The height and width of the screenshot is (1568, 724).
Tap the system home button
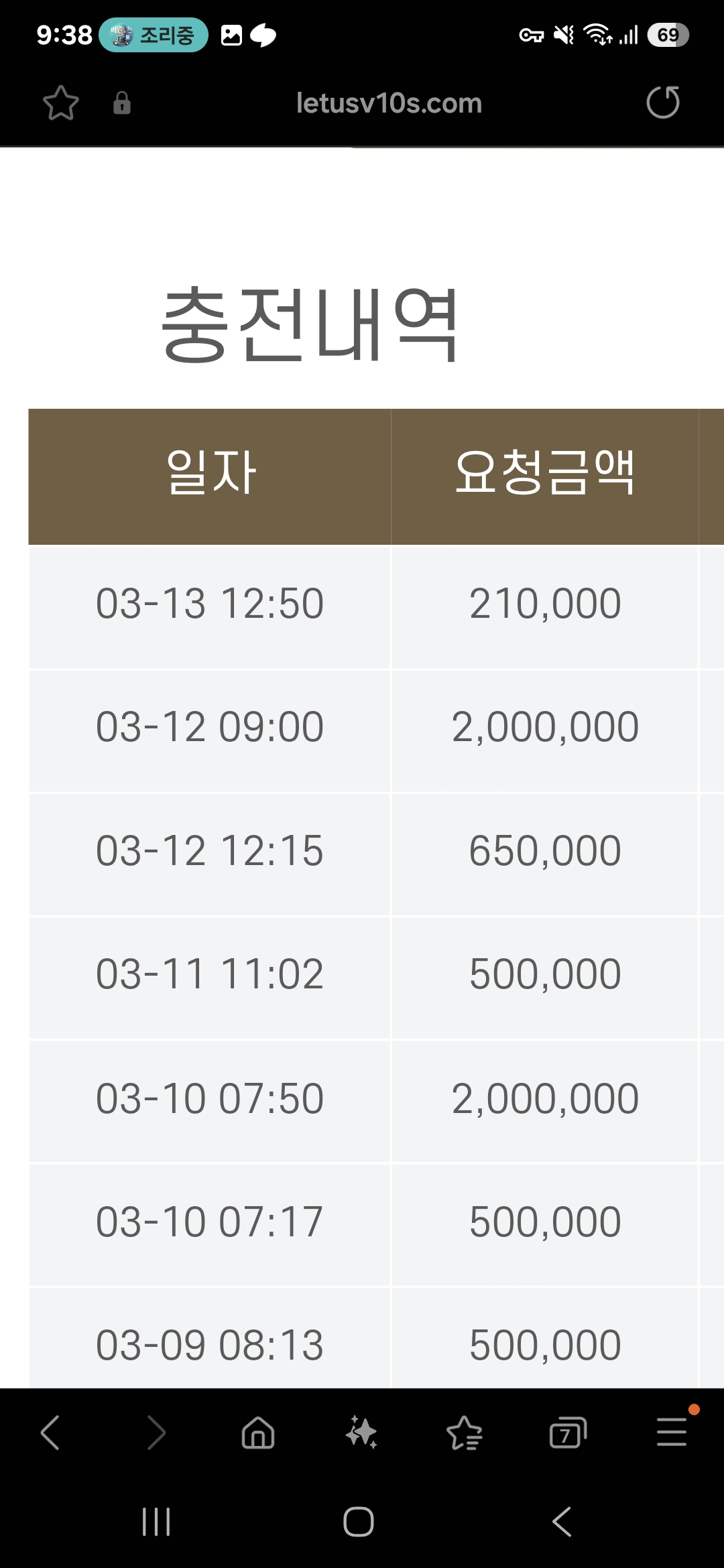tap(359, 1522)
